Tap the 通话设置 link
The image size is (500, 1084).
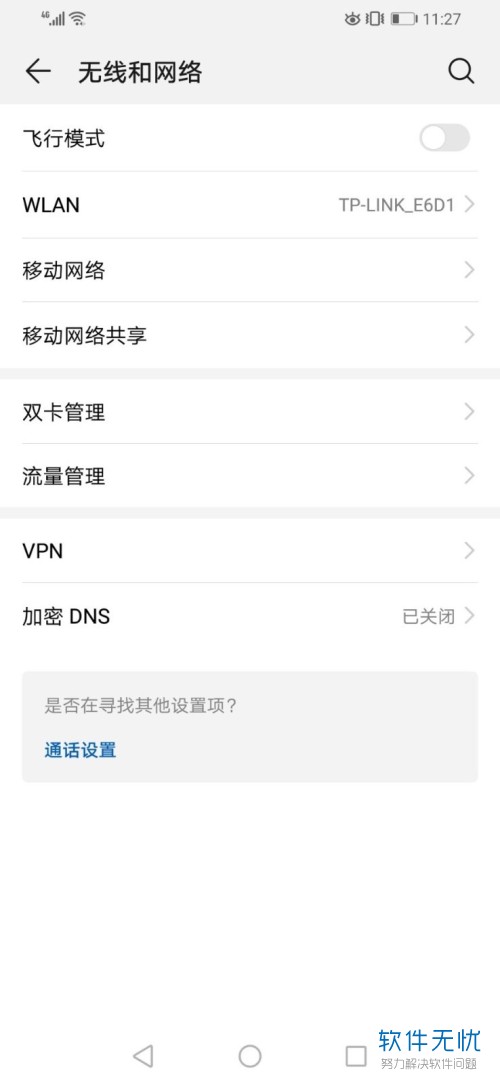point(80,750)
